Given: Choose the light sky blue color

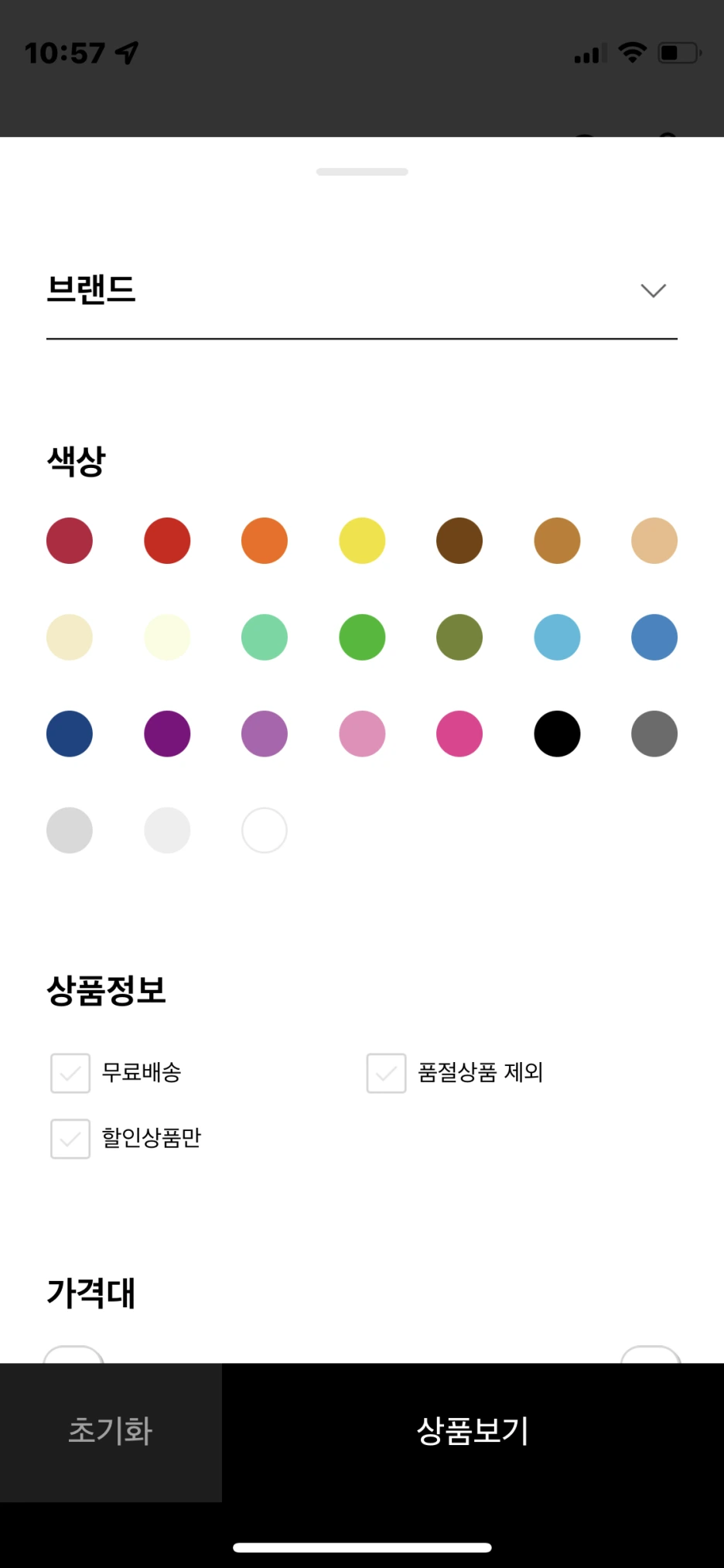Looking at the screenshot, I should click(x=556, y=637).
